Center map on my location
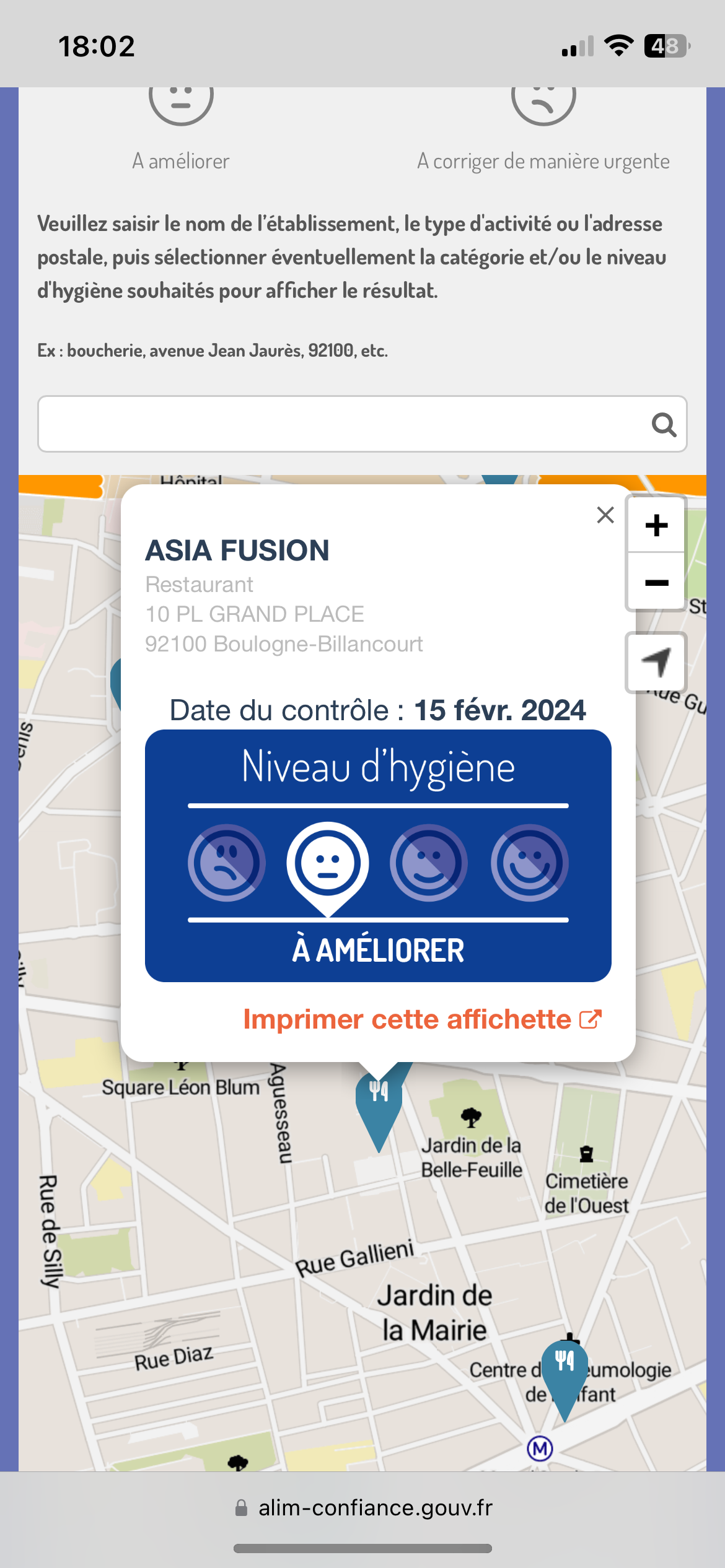The width and height of the screenshot is (725, 1568). click(x=656, y=662)
